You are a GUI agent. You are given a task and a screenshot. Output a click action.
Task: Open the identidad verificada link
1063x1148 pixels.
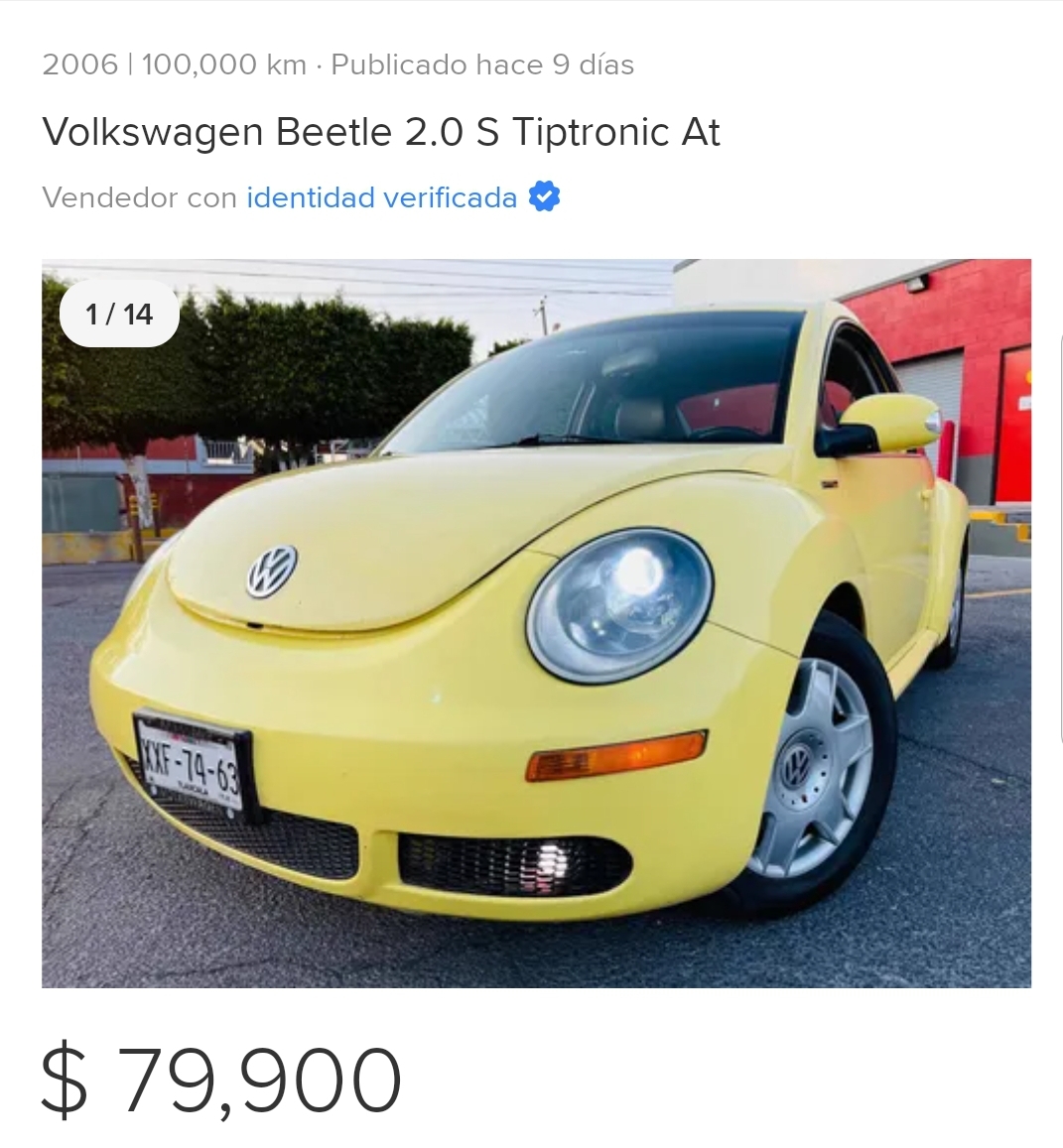click(x=382, y=197)
